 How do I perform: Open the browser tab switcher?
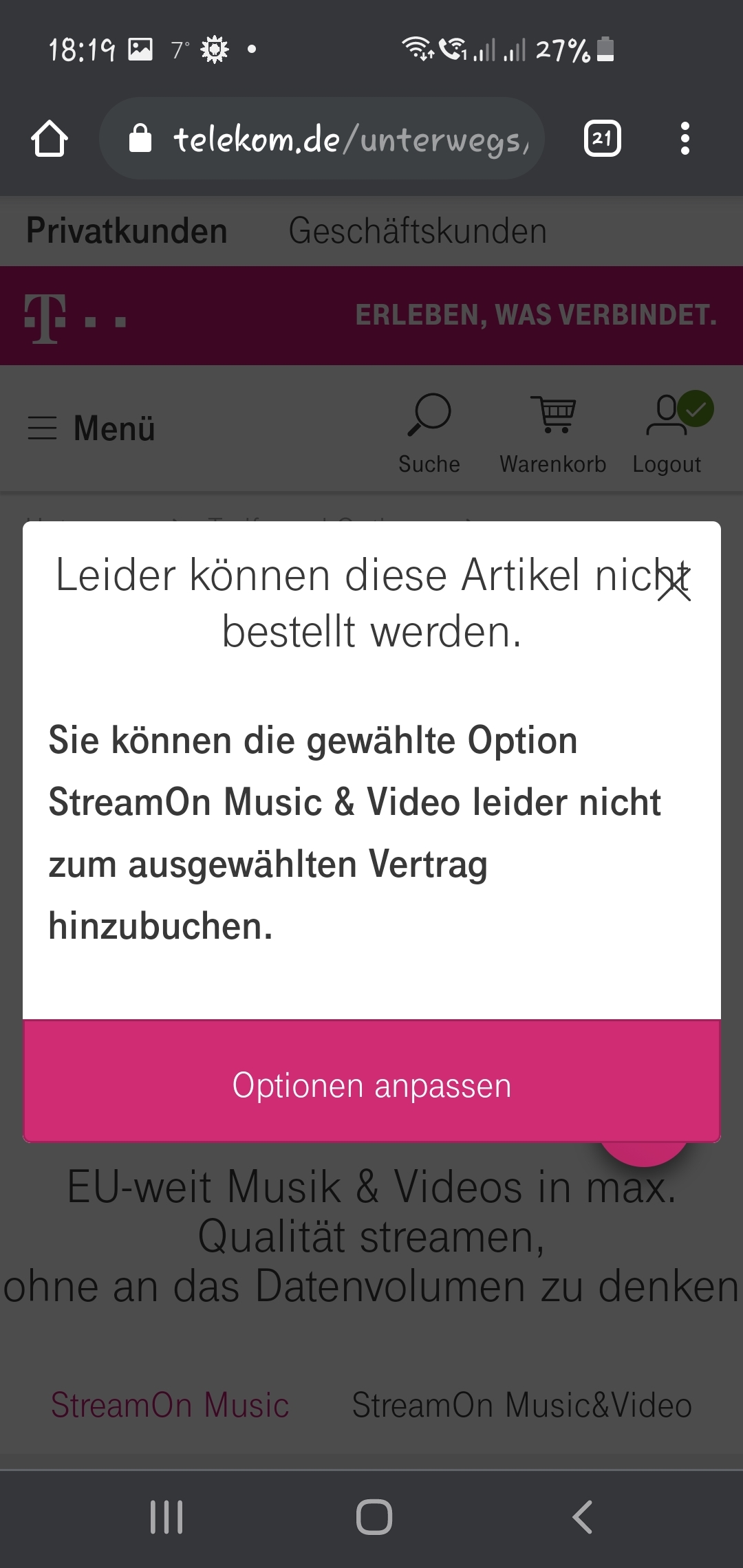[x=603, y=138]
